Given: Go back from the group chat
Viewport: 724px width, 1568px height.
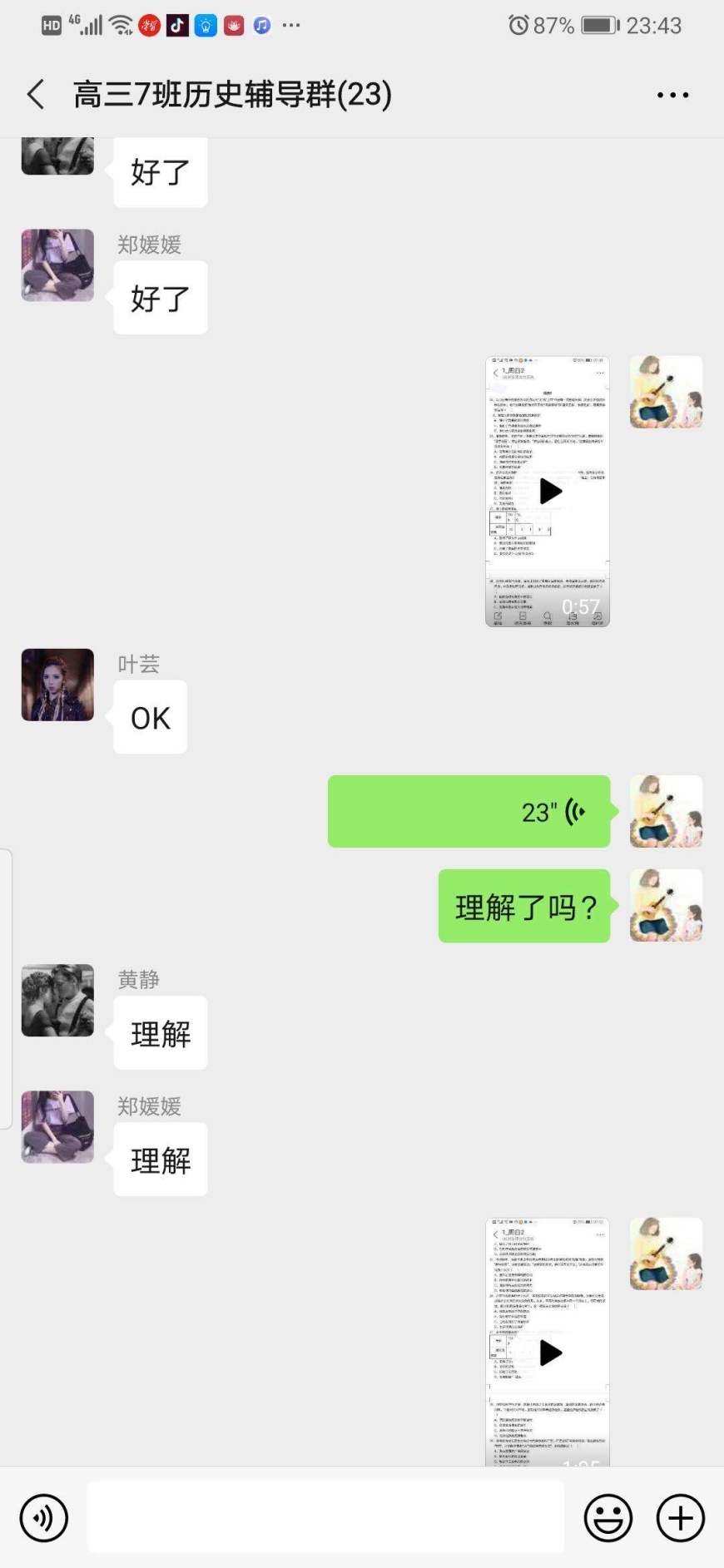Looking at the screenshot, I should coord(36,95).
